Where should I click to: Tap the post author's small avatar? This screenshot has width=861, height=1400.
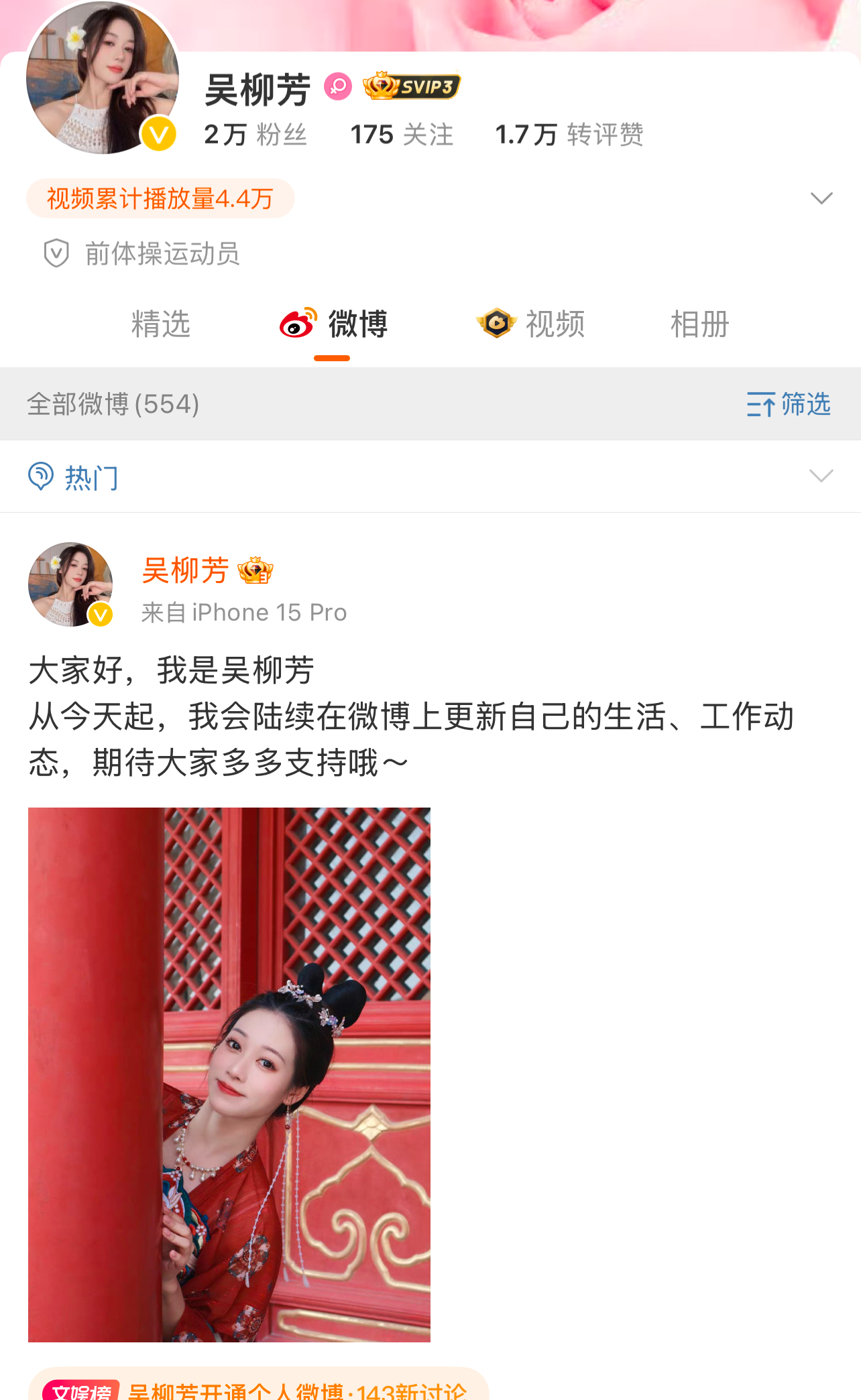tap(70, 584)
